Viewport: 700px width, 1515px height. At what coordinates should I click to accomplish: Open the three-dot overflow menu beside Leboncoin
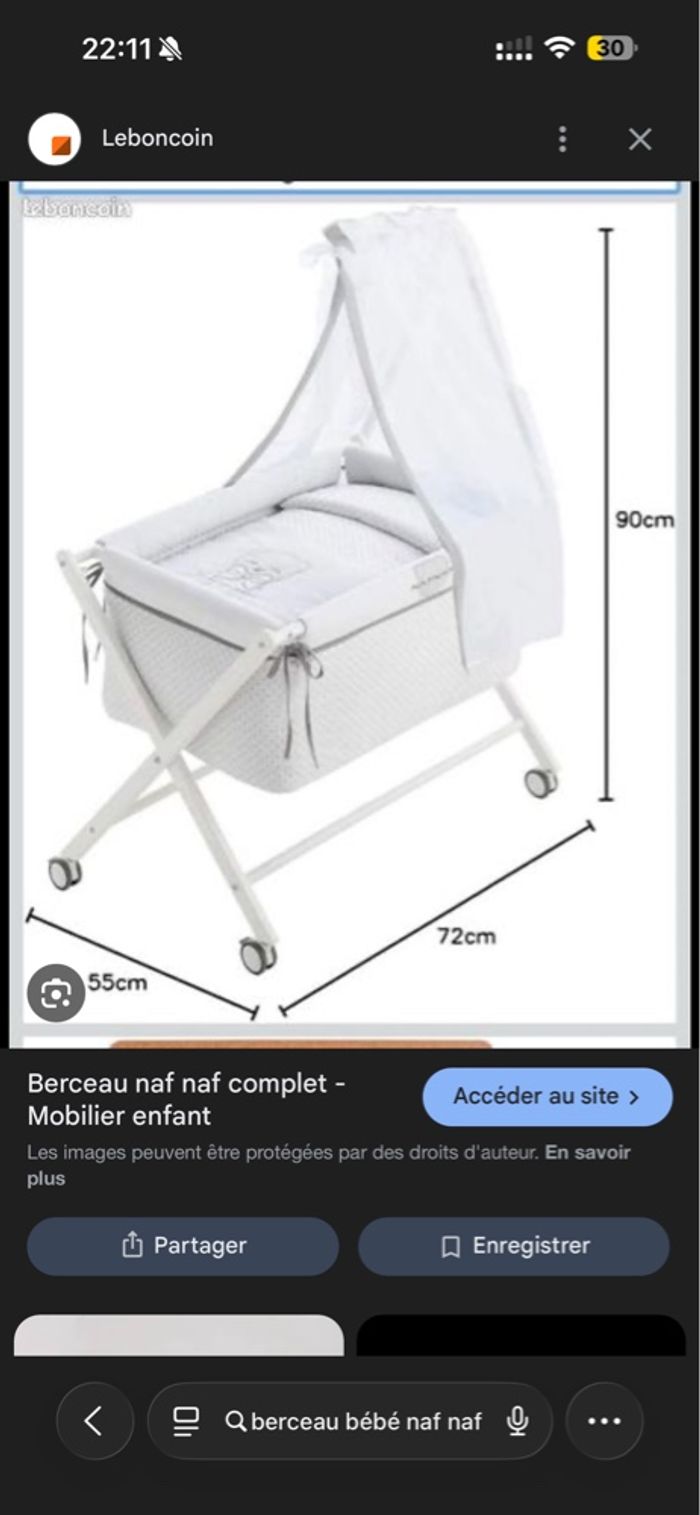(x=562, y=139)
